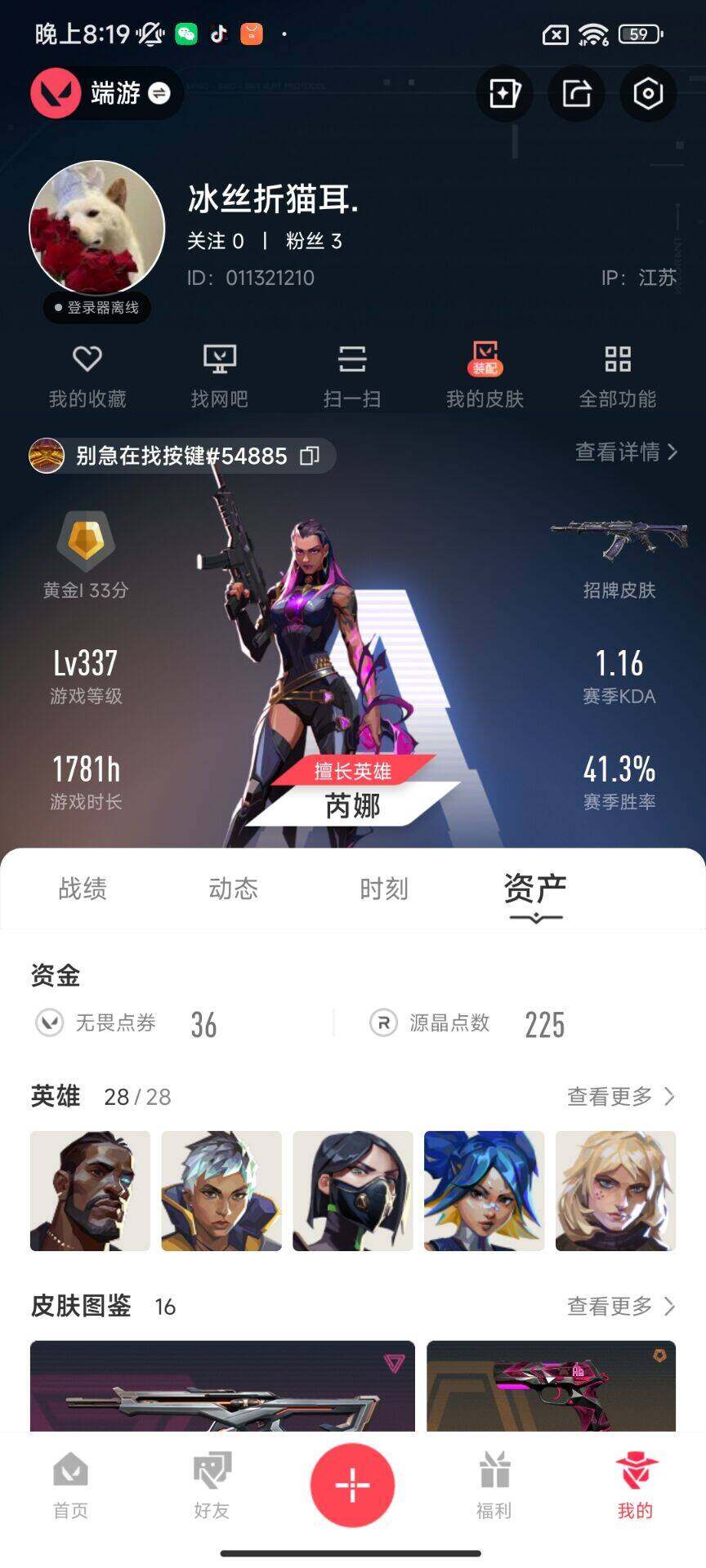Tap the share icon at top right
This screenshot has width=706, height=1568.
[576, 93]
